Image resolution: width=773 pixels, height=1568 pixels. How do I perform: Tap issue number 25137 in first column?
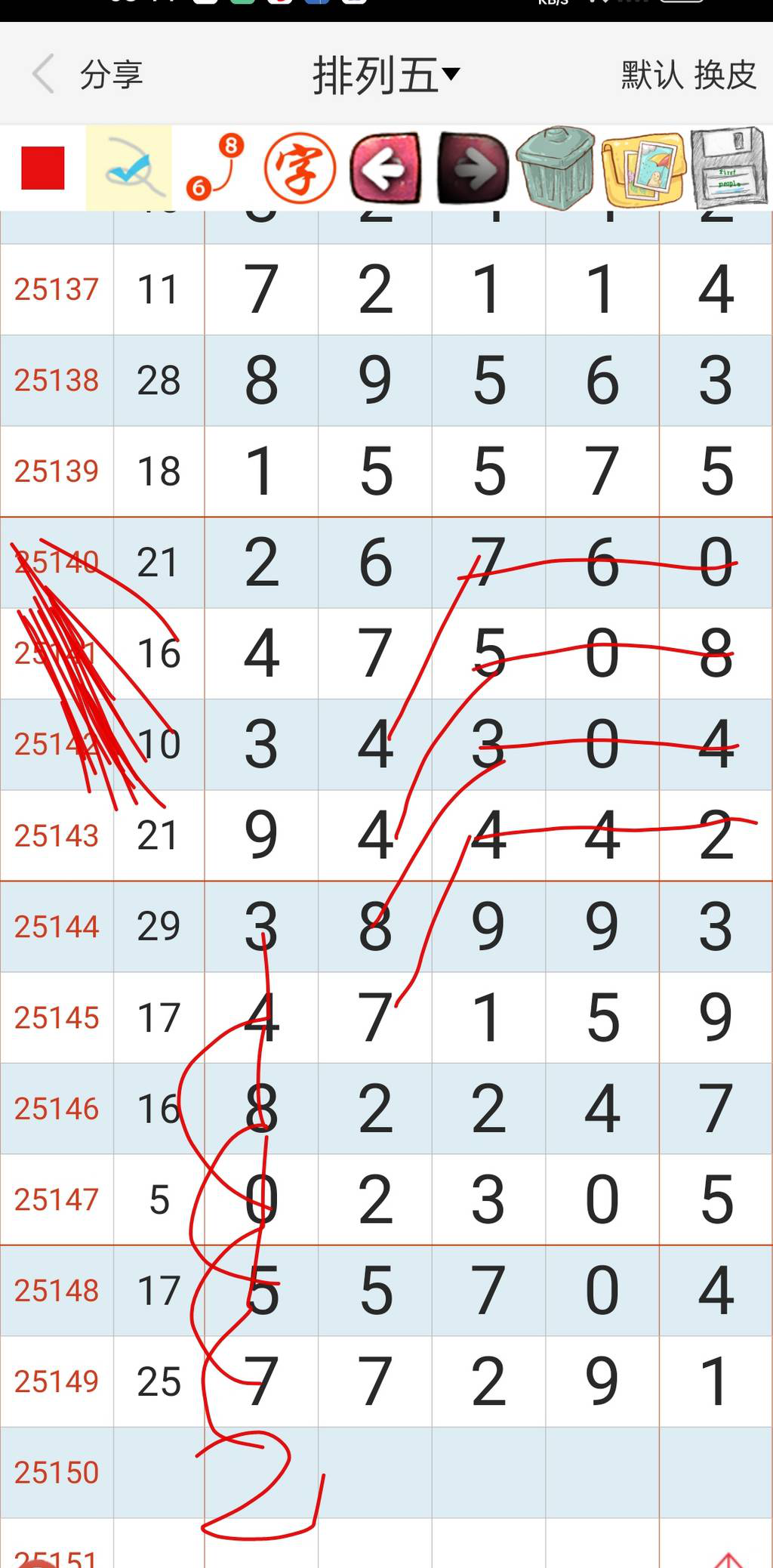coord(57,288)
